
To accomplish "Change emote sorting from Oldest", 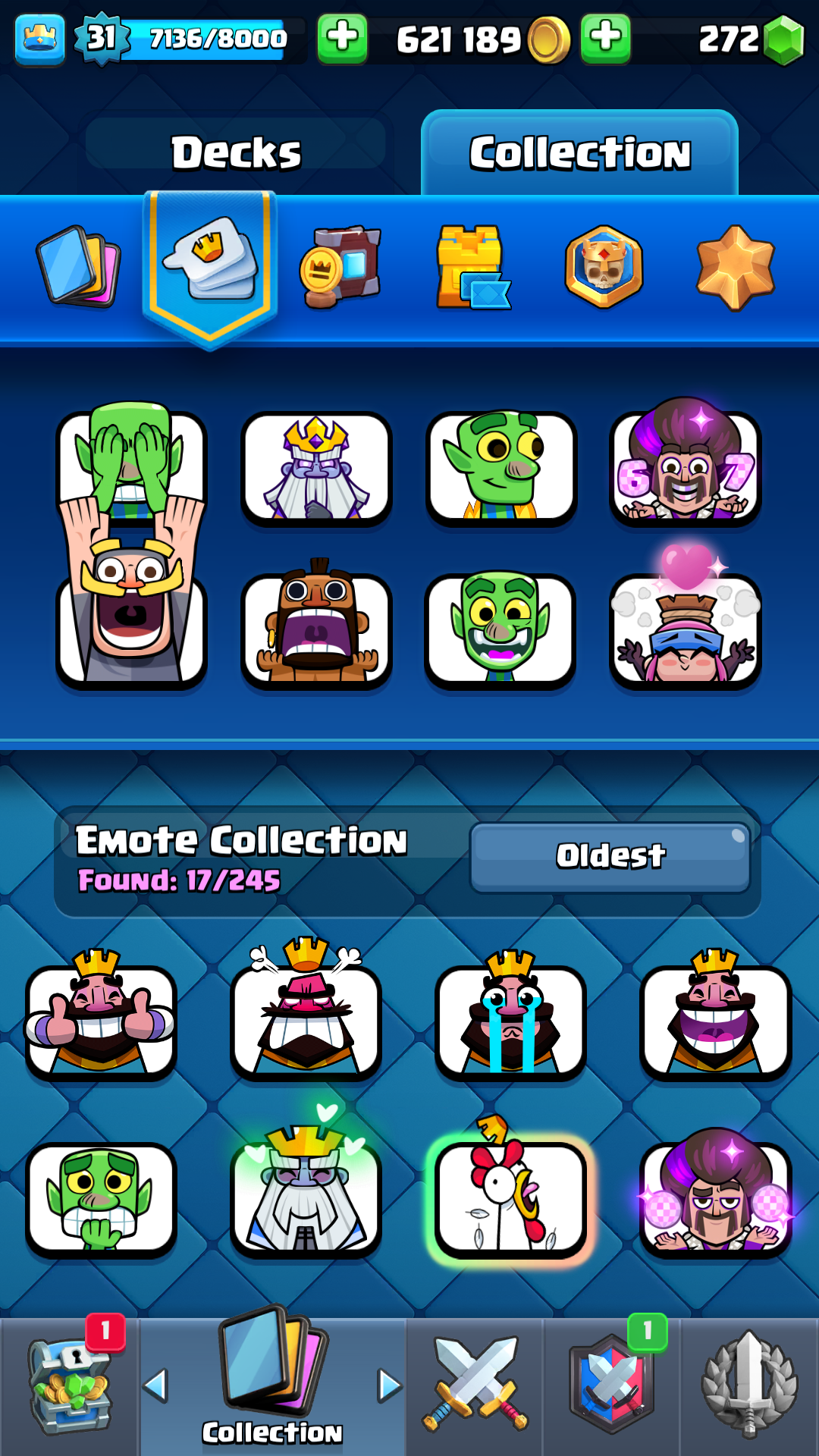I will tap(610, 857).
